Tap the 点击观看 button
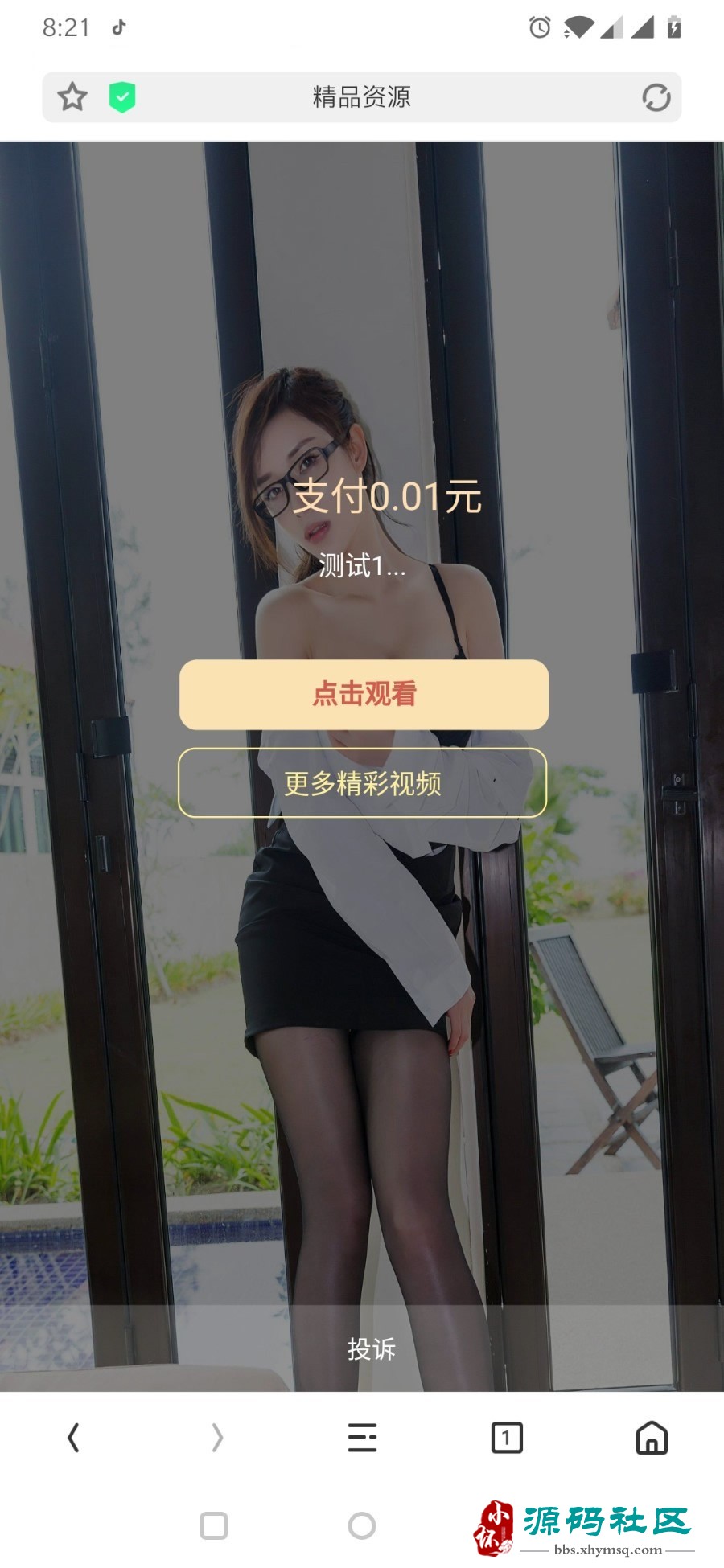The height and width of the screenshot is (1568, 724). (x=364, y=694)
